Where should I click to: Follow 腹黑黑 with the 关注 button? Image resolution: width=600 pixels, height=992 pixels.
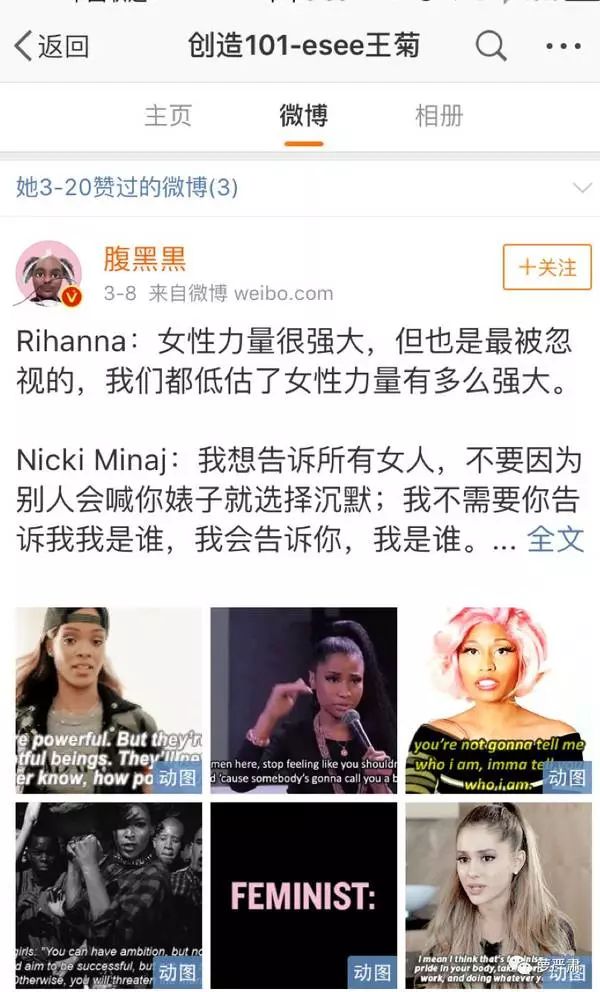[547, 267]
